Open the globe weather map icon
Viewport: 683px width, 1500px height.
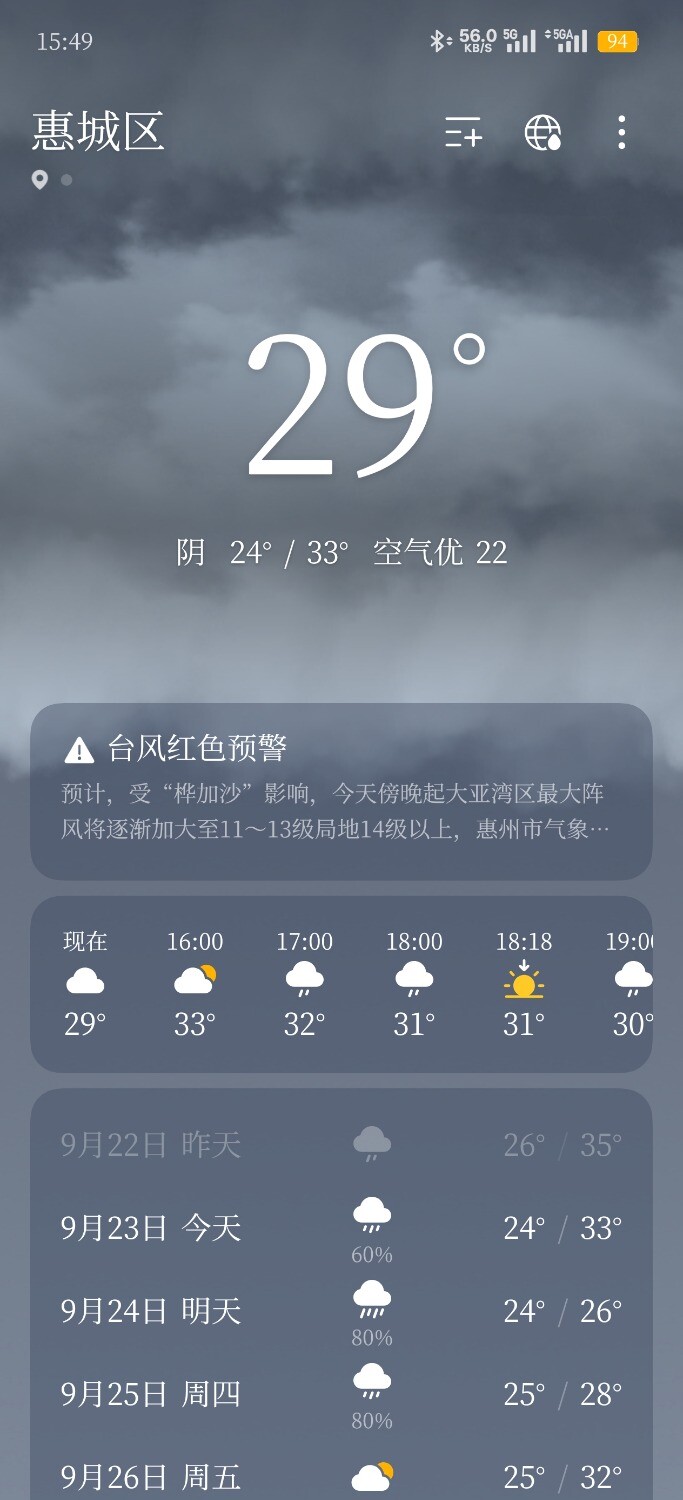[x=543, y=132]
